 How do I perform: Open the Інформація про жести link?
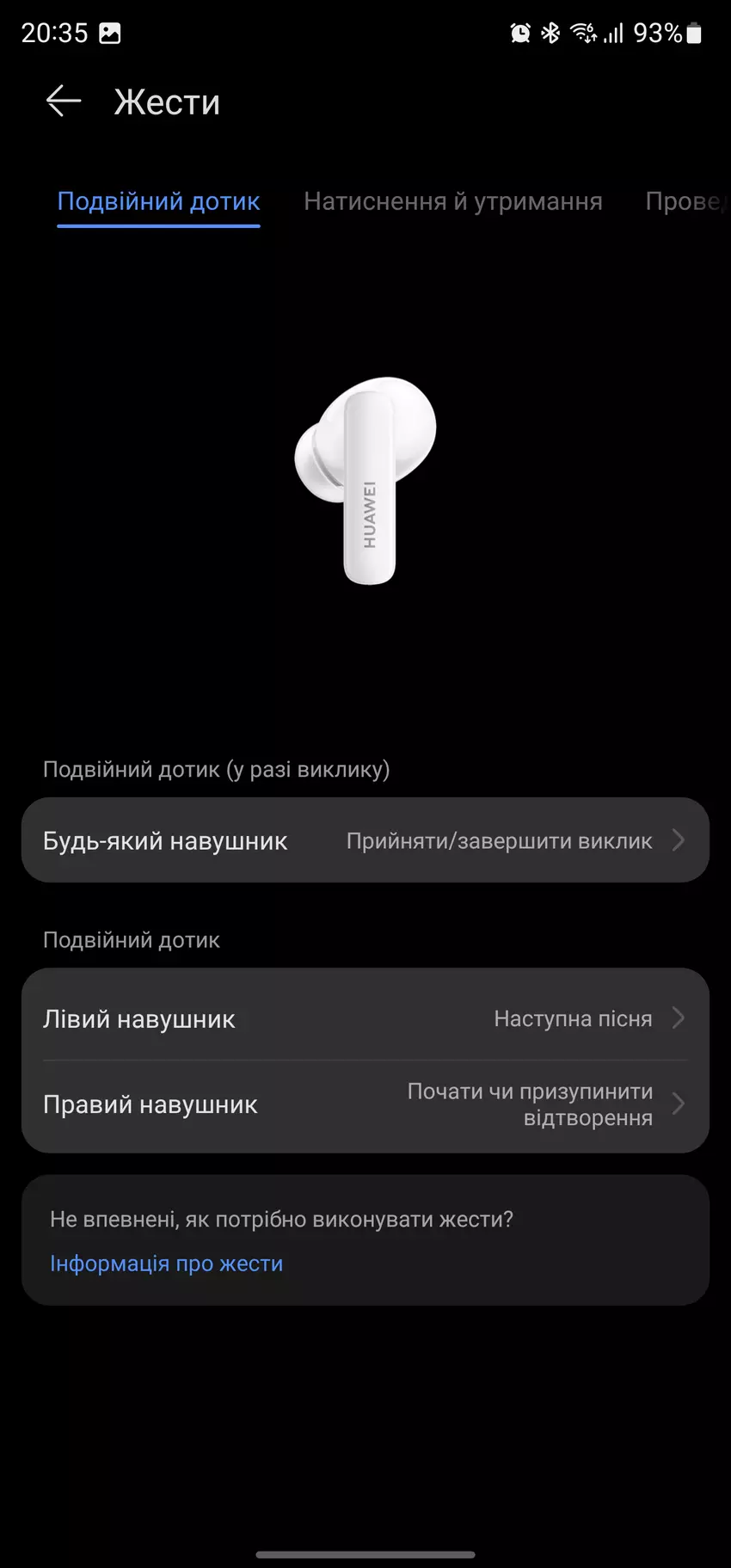(x=166, y=1264)
